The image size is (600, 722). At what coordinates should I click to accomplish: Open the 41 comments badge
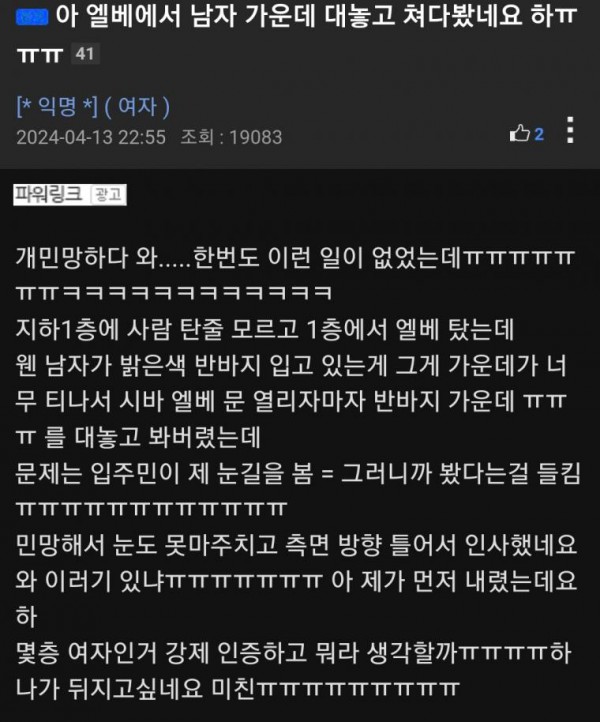click(84, 55)
